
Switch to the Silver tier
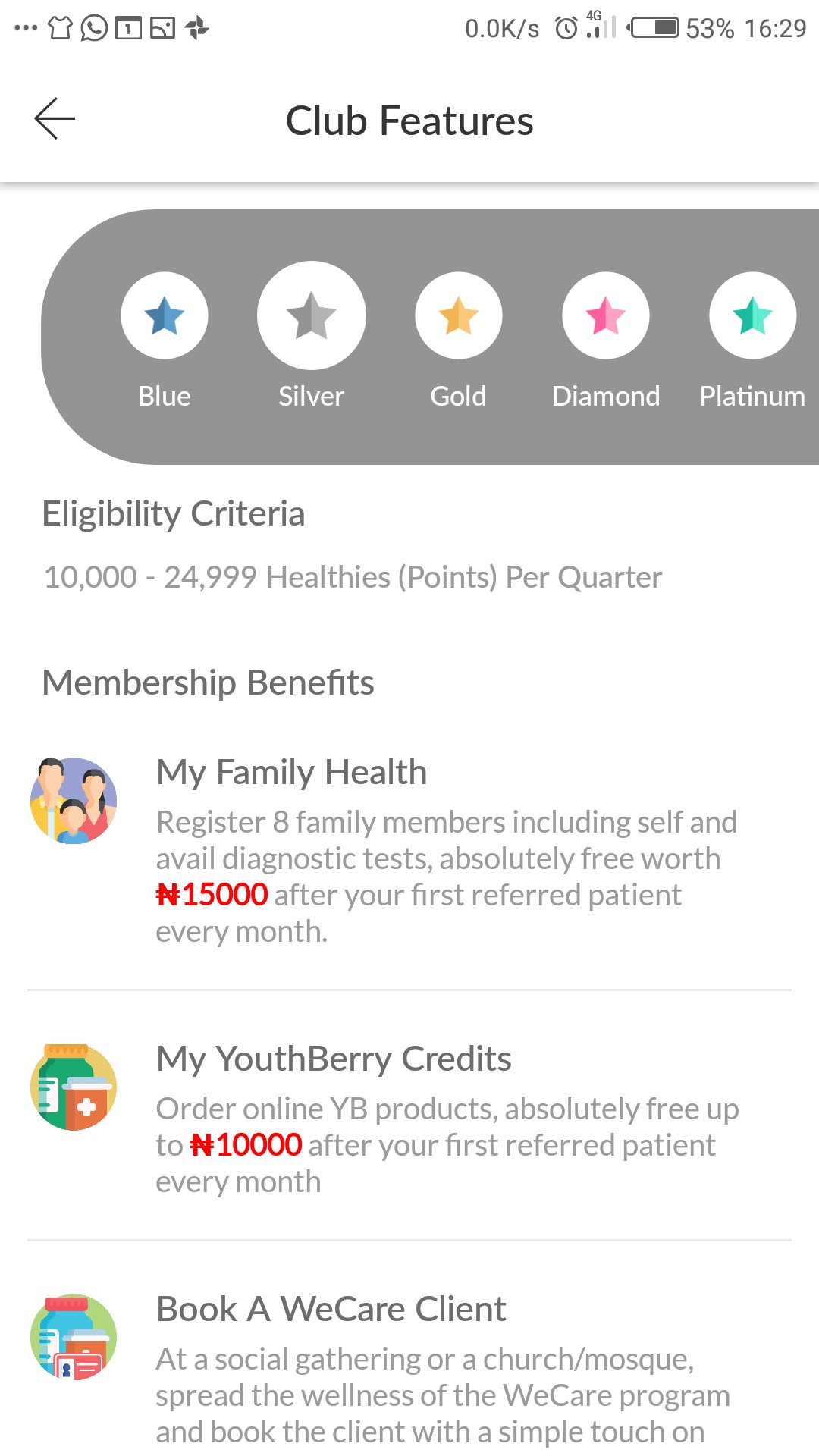coord(311,316)
